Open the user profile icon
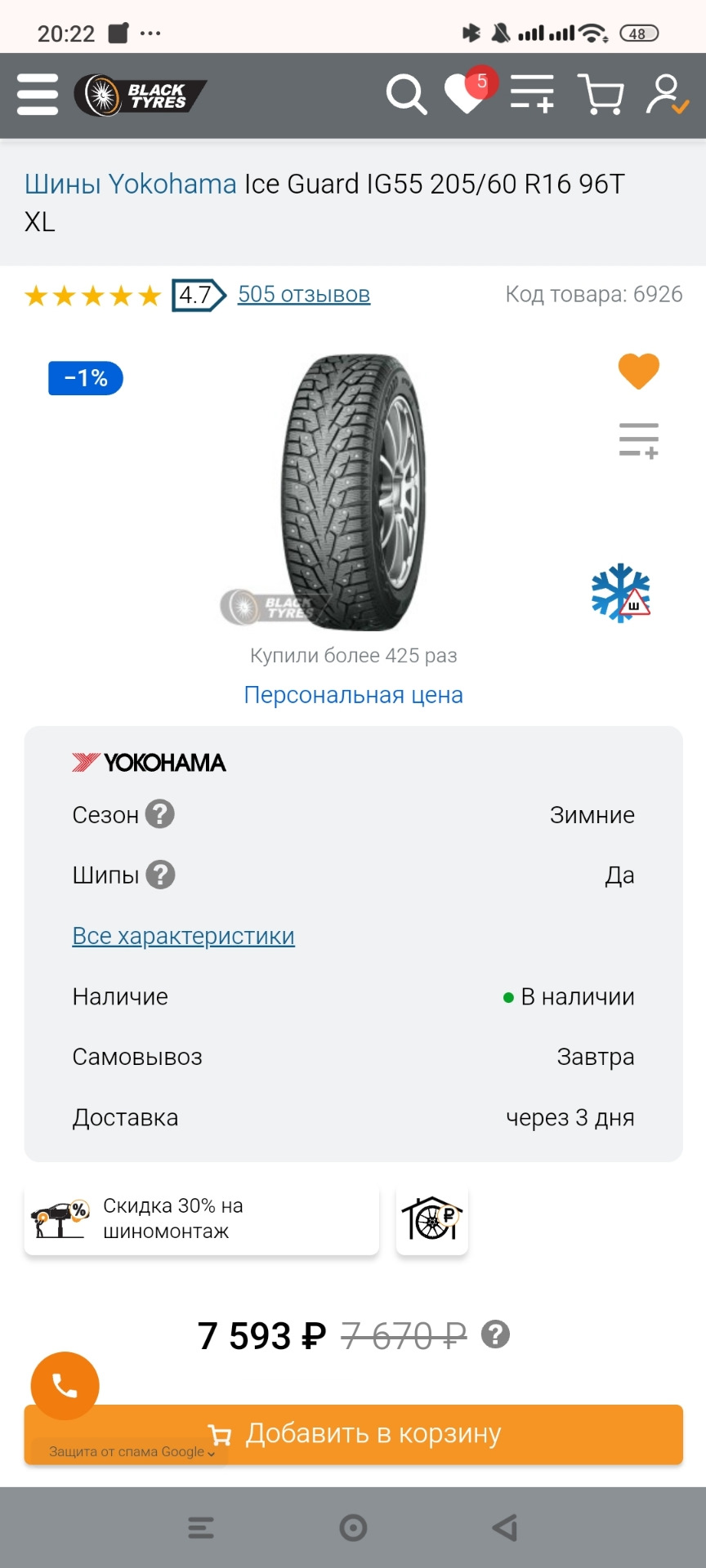 click(668, 94)
